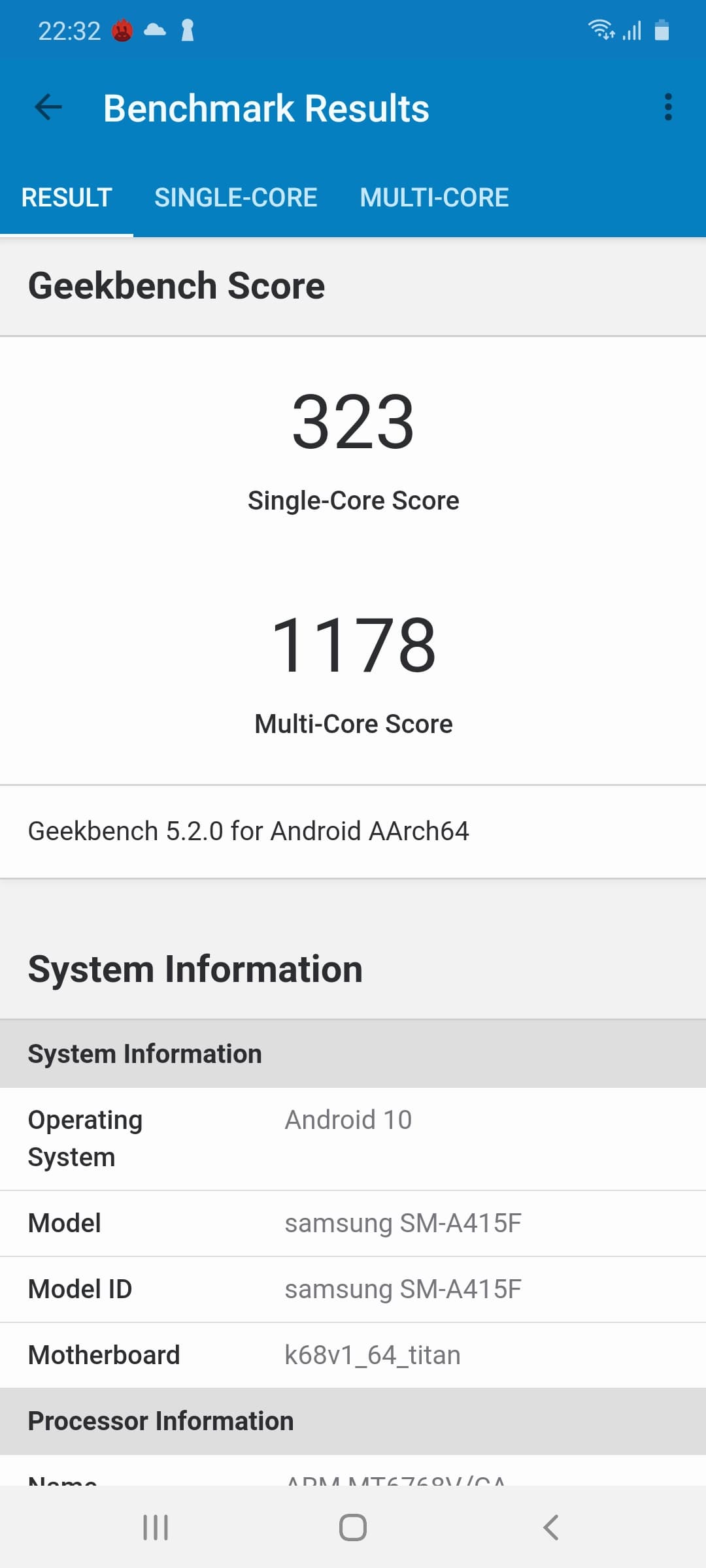Open the overflow menu
The image size is (706, 1568).
(667, 107)
